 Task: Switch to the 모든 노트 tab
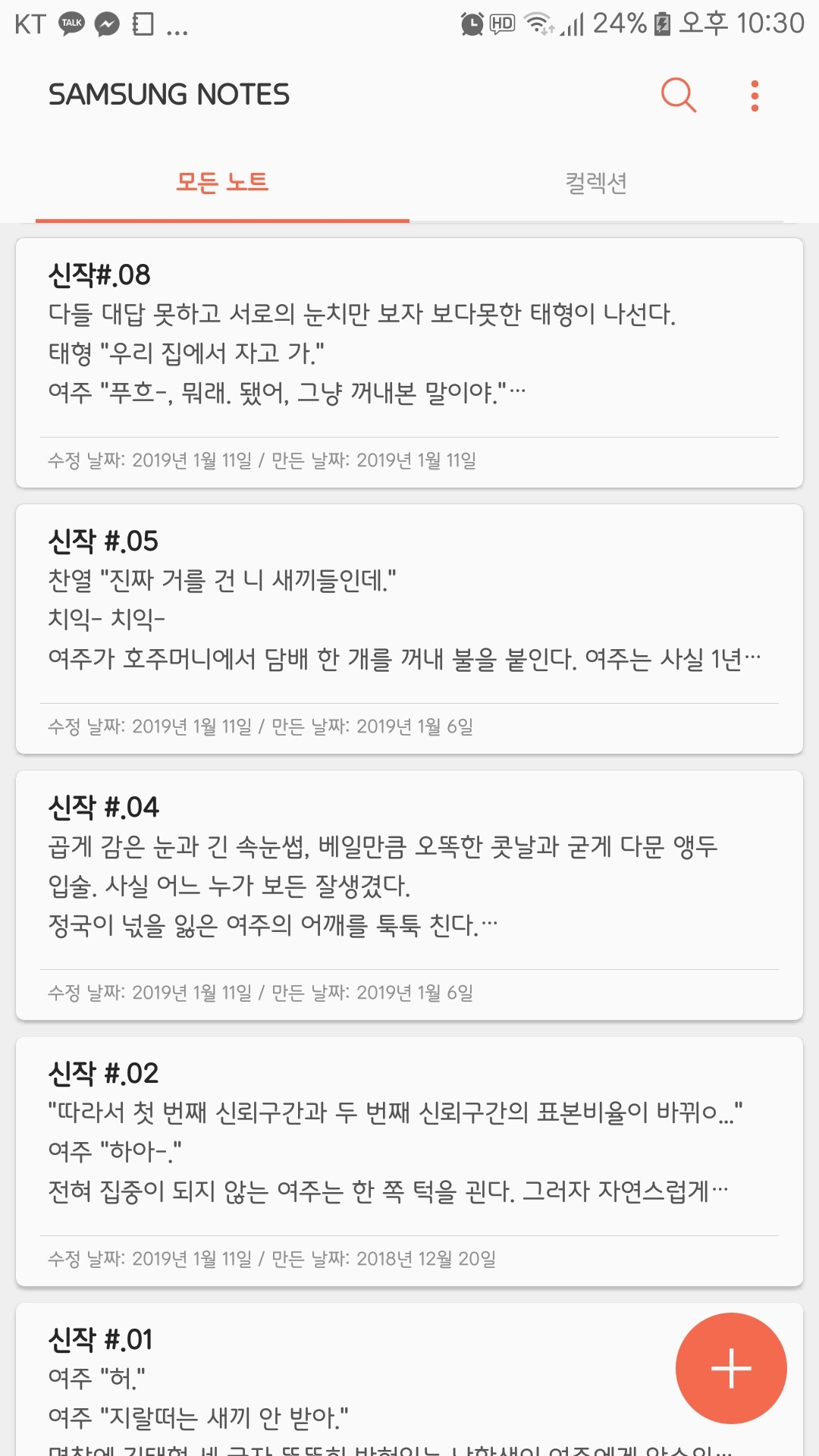pyautogui.click(x=222, y=183)
